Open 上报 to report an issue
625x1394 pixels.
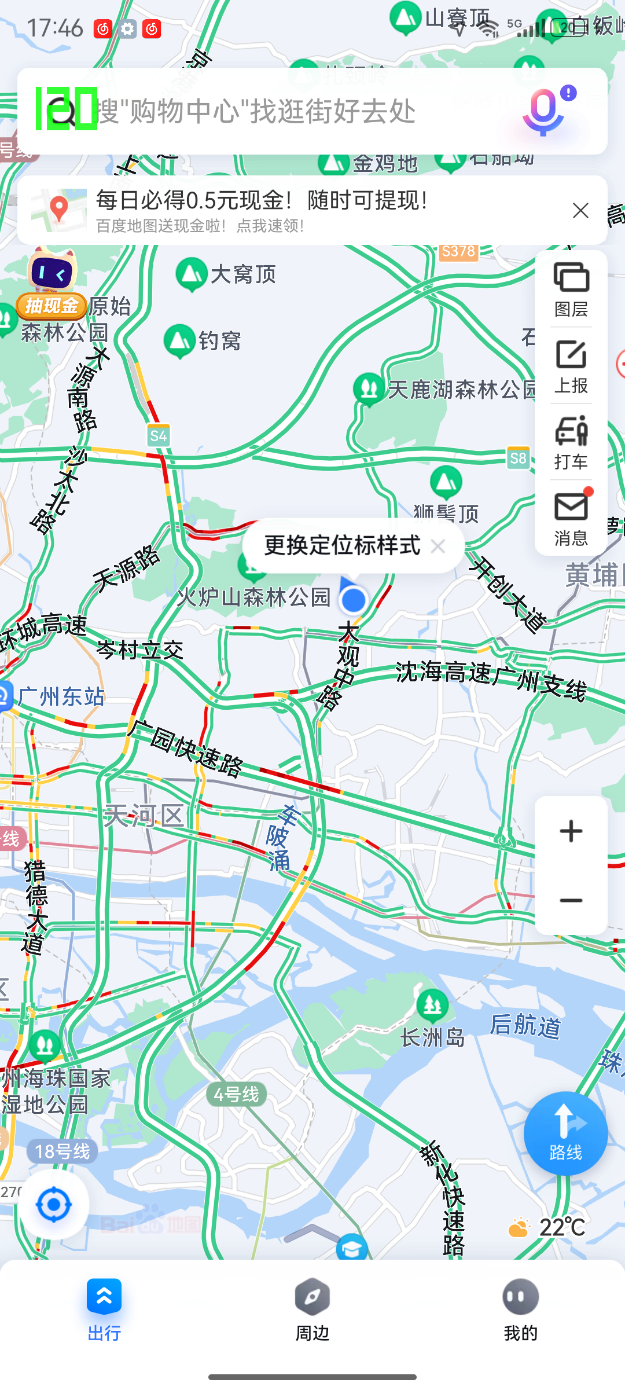pos(571,367)
